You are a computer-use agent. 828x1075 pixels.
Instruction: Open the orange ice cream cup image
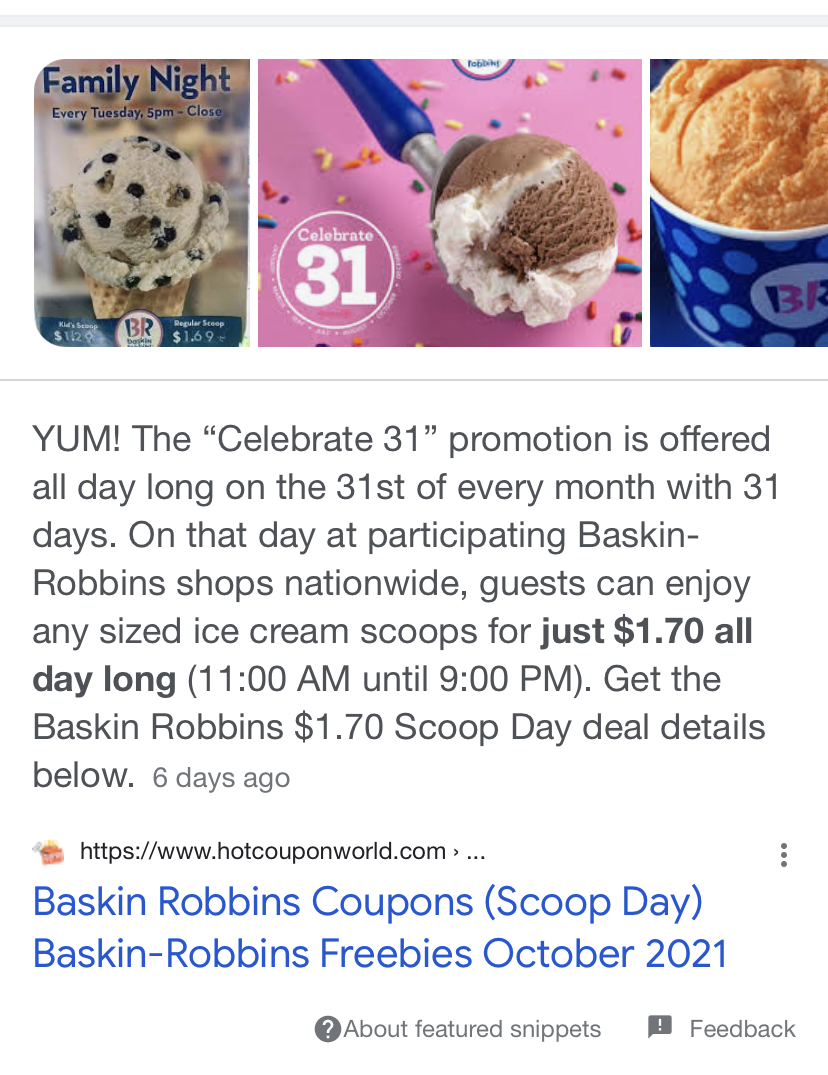pos(738,203)
